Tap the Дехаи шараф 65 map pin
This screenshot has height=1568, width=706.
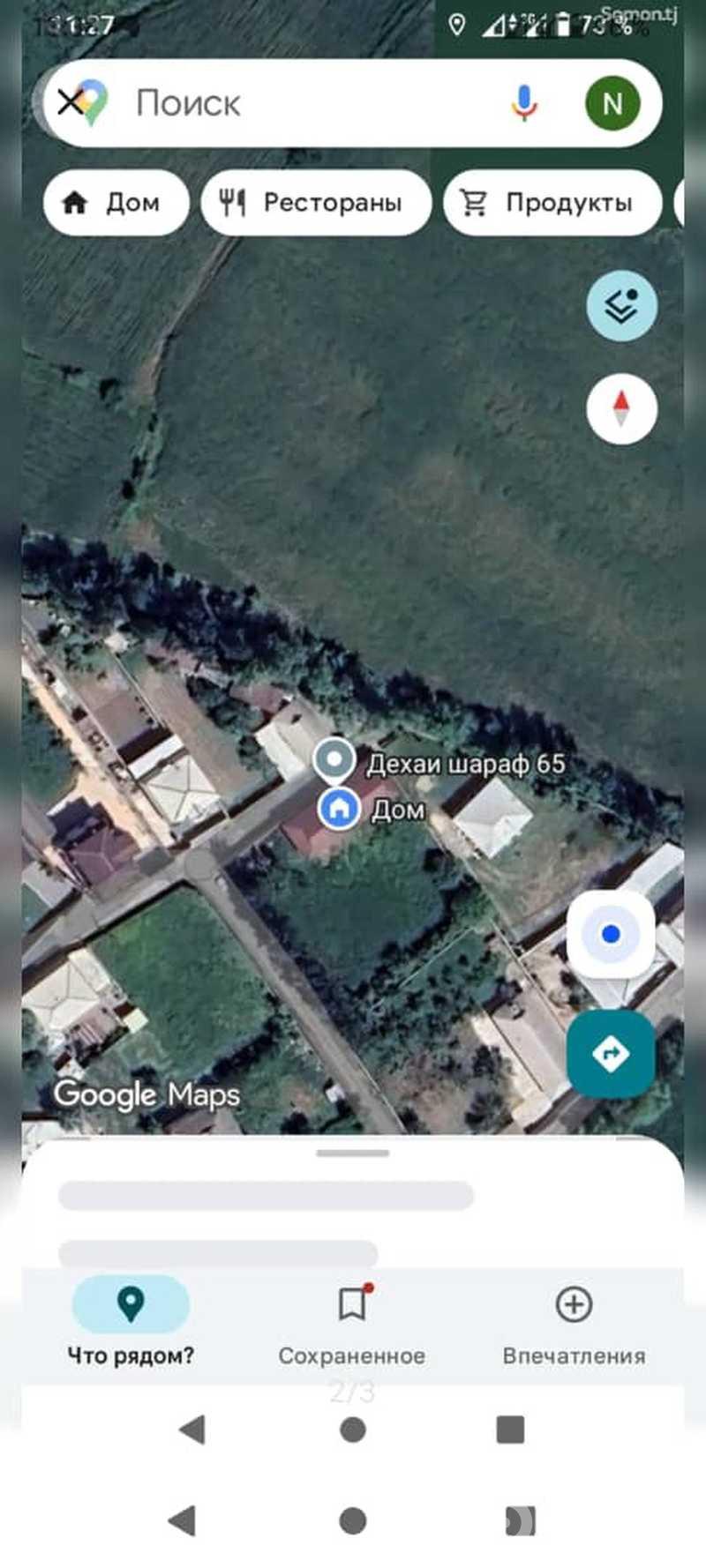(x=334, y=760)
